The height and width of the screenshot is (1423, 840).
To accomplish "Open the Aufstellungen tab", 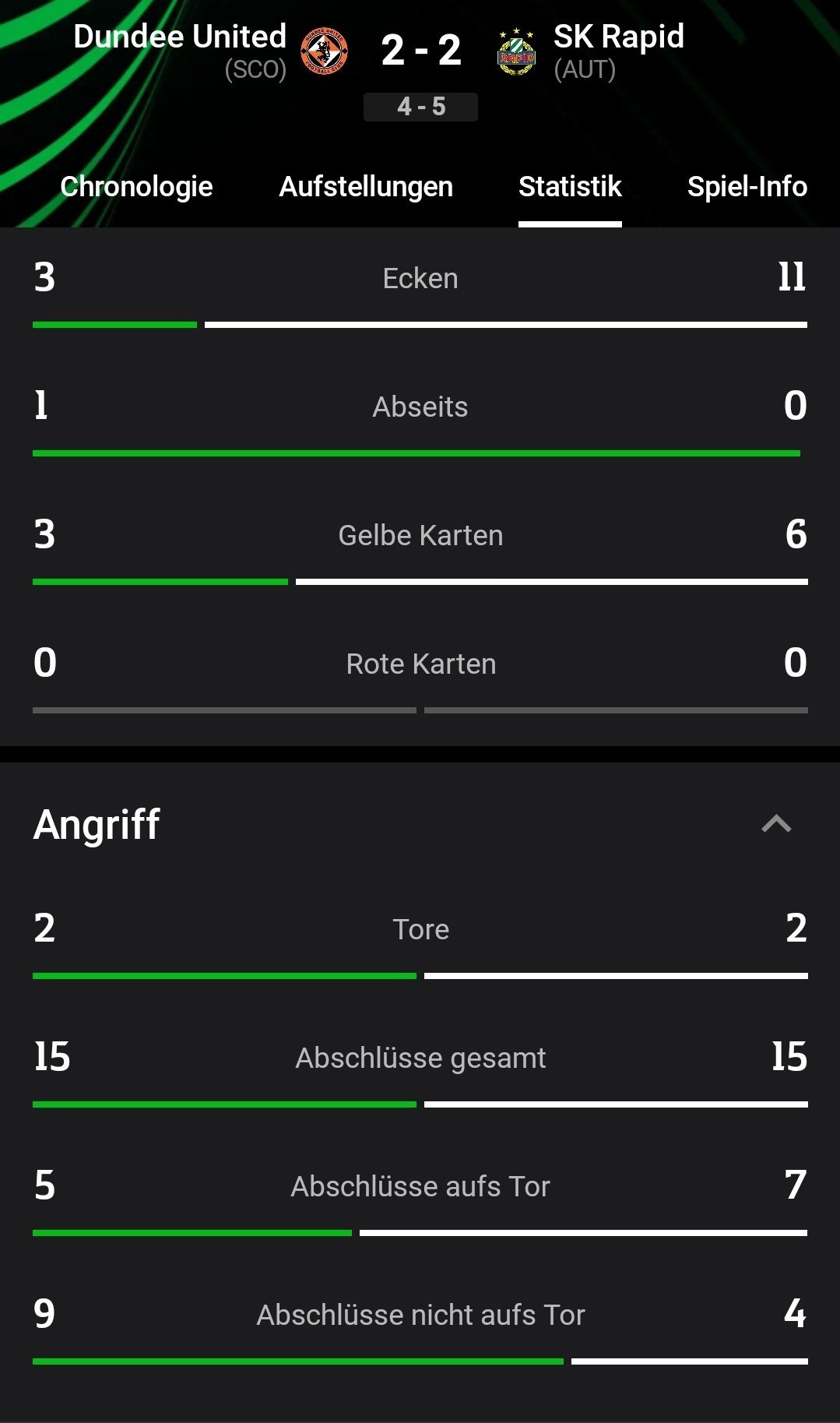I will pos(366,187).
